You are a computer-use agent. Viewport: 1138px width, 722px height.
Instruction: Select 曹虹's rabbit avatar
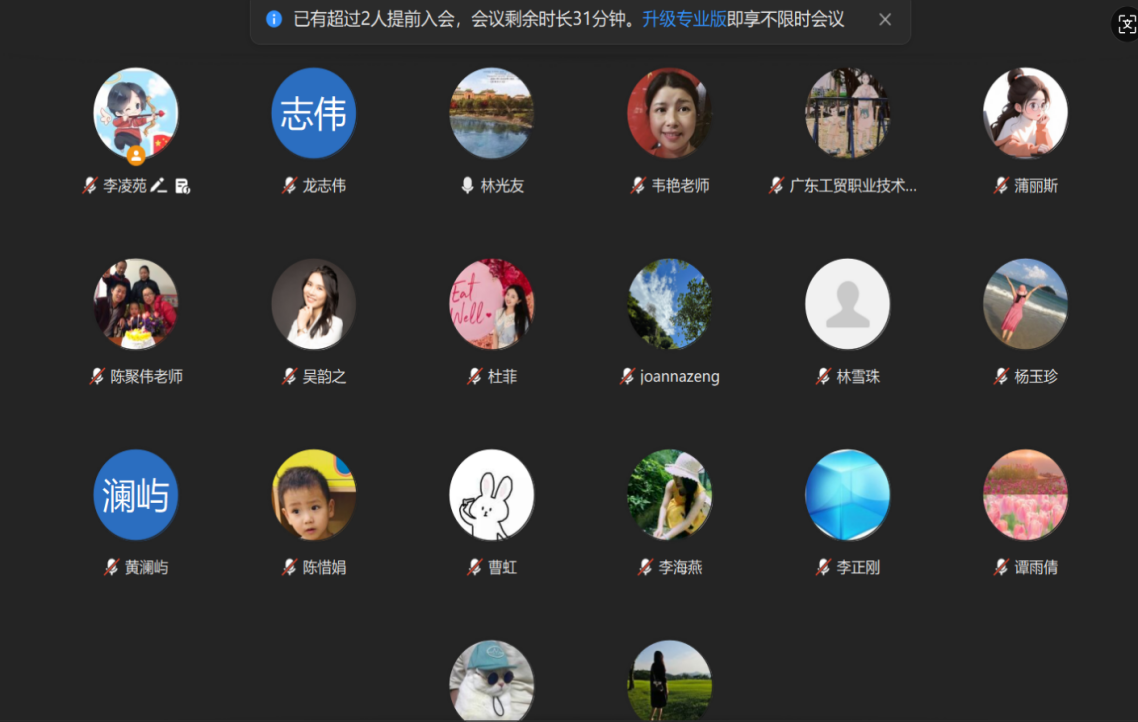(x=492, y=495)
